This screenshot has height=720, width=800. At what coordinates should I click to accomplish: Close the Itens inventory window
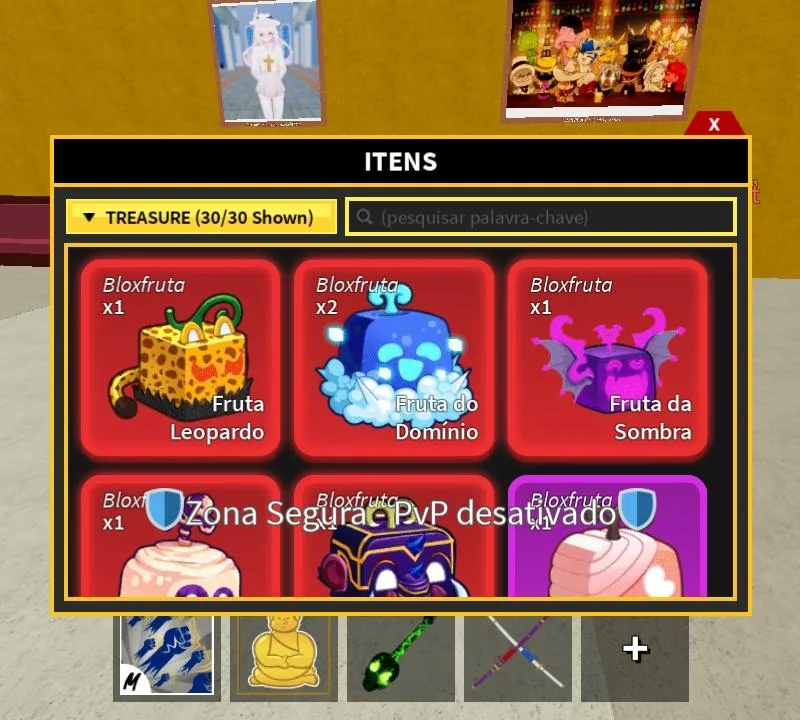(714, 125)
